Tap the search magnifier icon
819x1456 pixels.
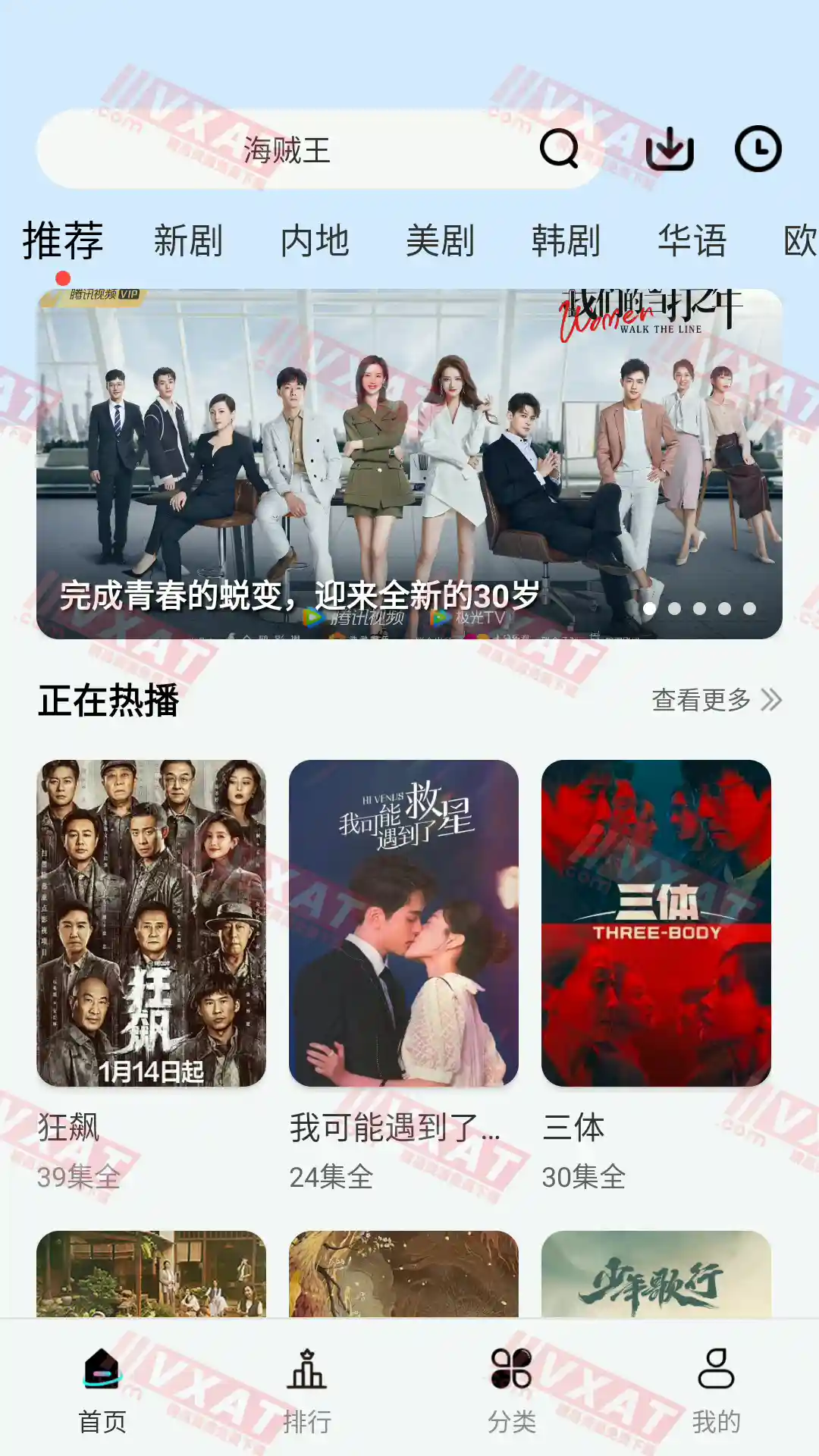point(559,149)
